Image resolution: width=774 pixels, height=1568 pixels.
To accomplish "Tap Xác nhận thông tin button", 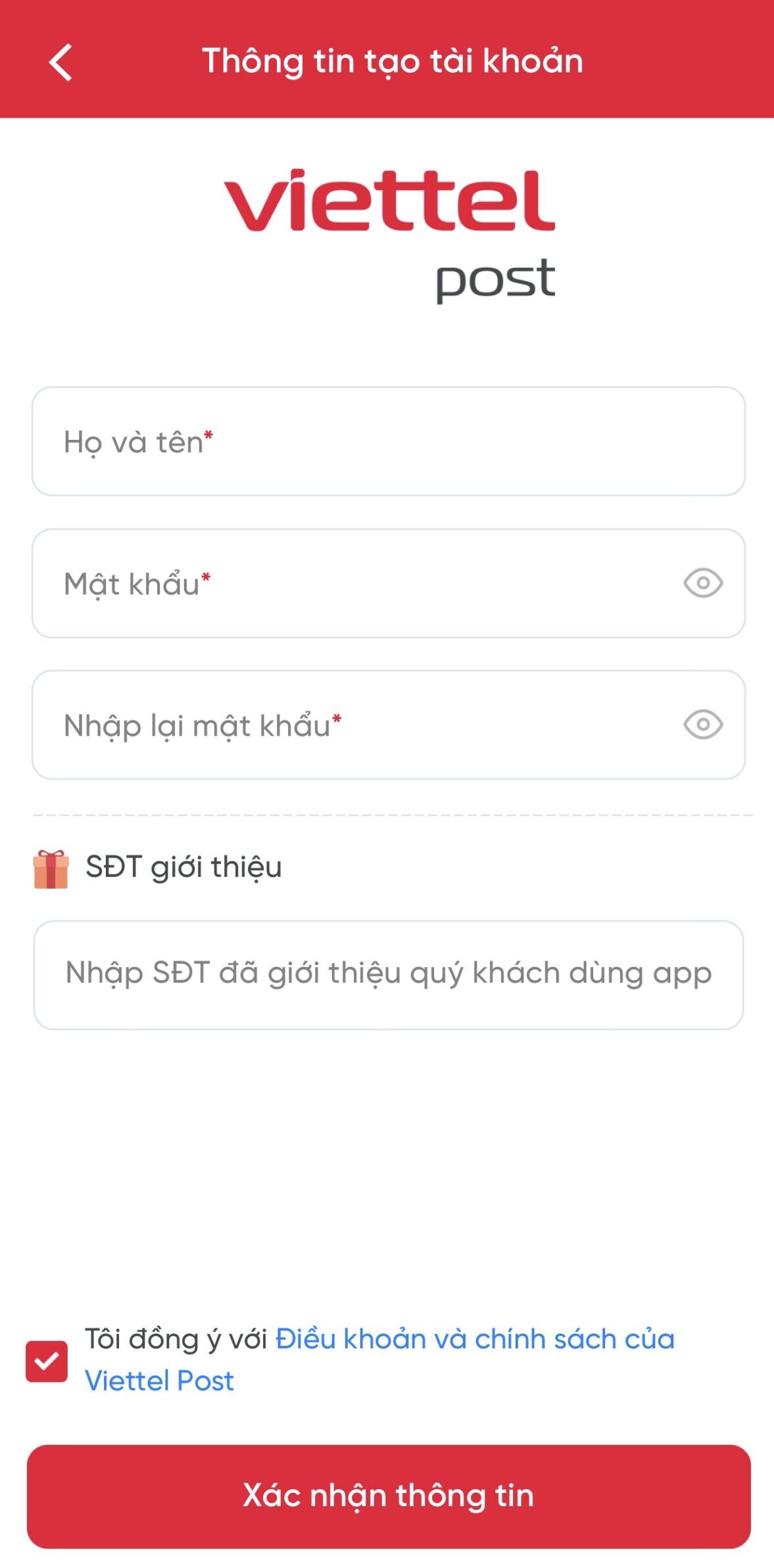I will tap(389, 1496).
